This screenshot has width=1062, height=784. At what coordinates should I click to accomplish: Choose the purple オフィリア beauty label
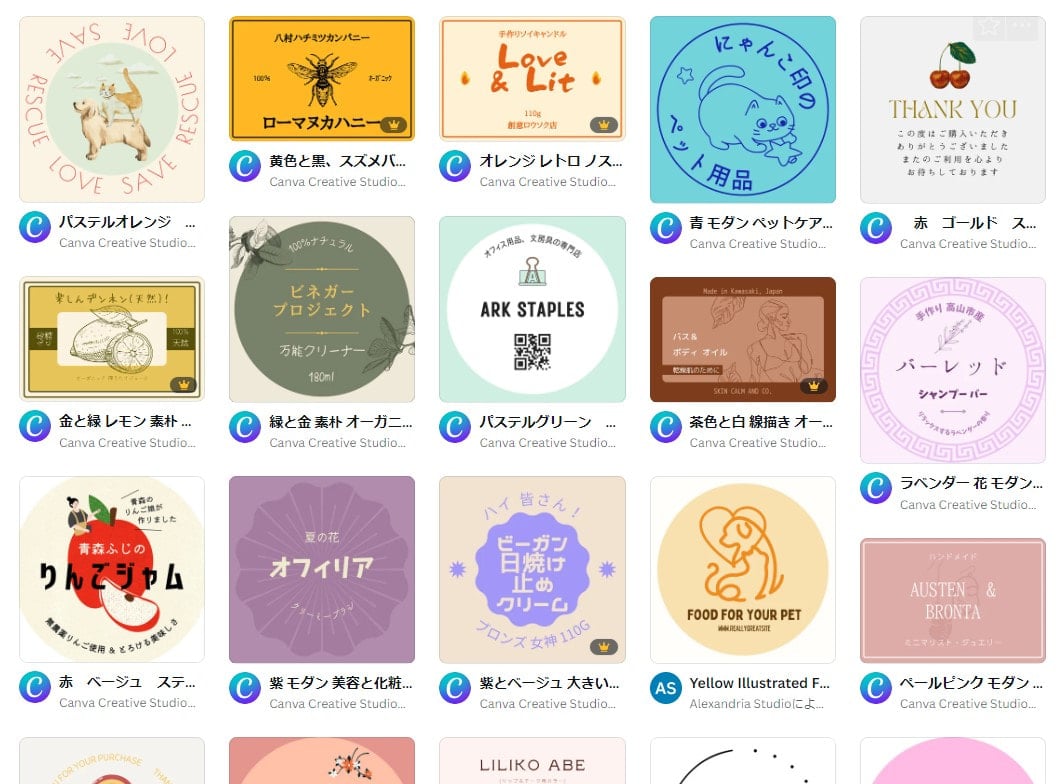[x=321, y=569]
